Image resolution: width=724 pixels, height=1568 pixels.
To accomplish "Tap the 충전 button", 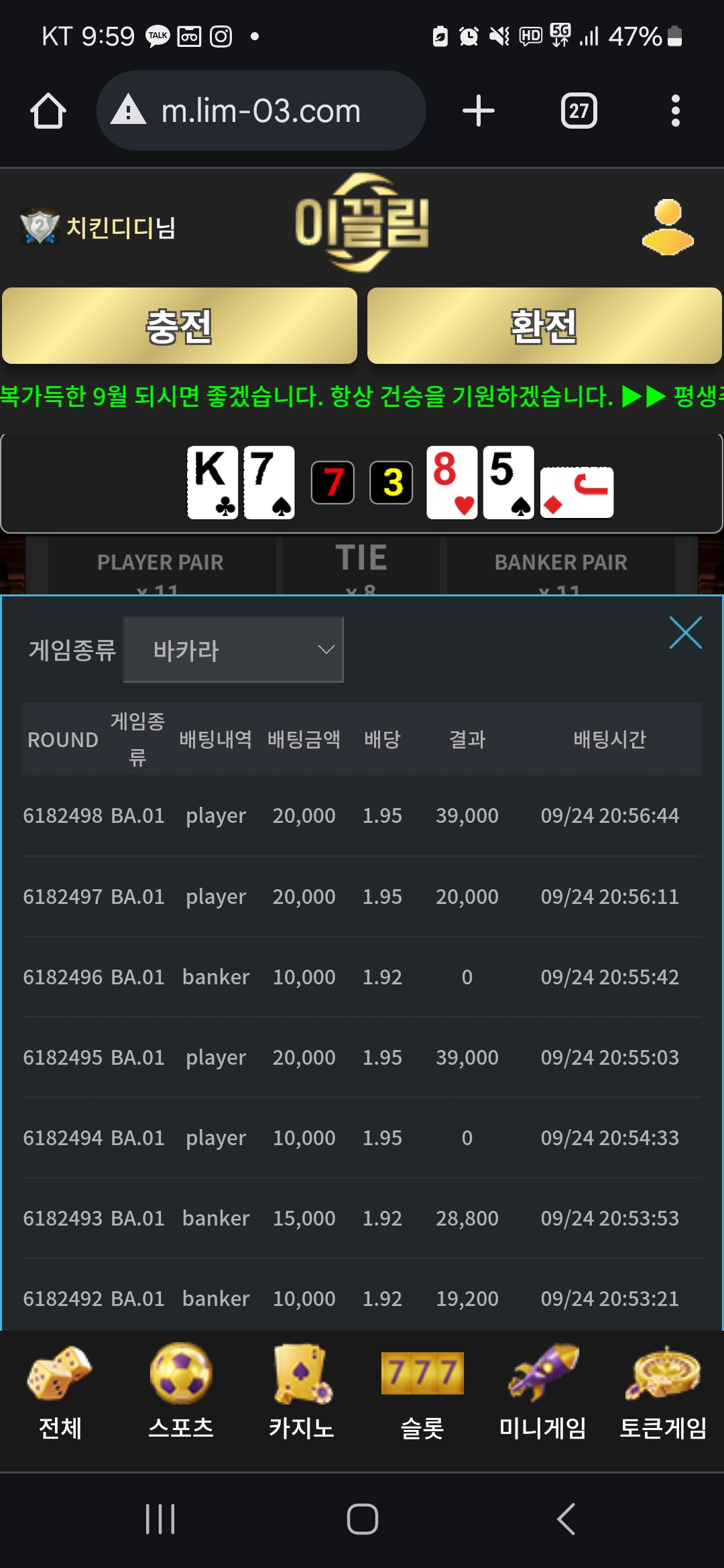I will [180, 326].
